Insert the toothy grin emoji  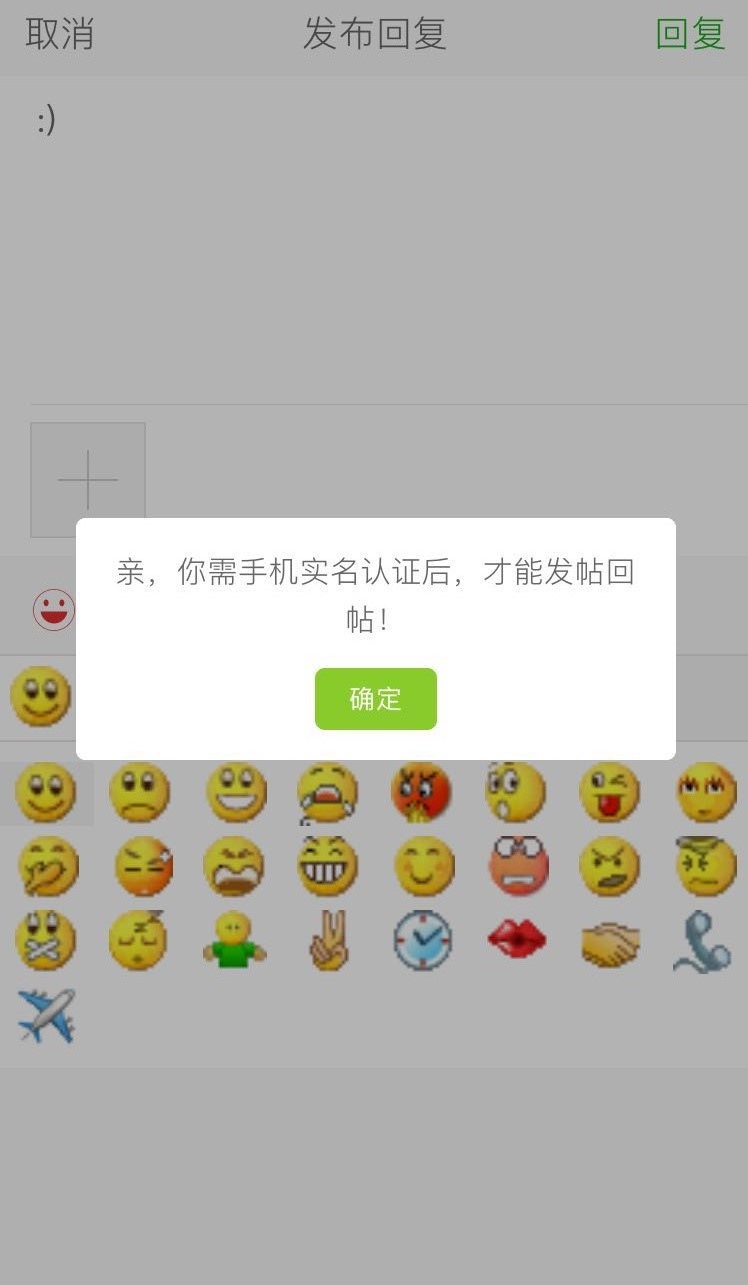328,866
